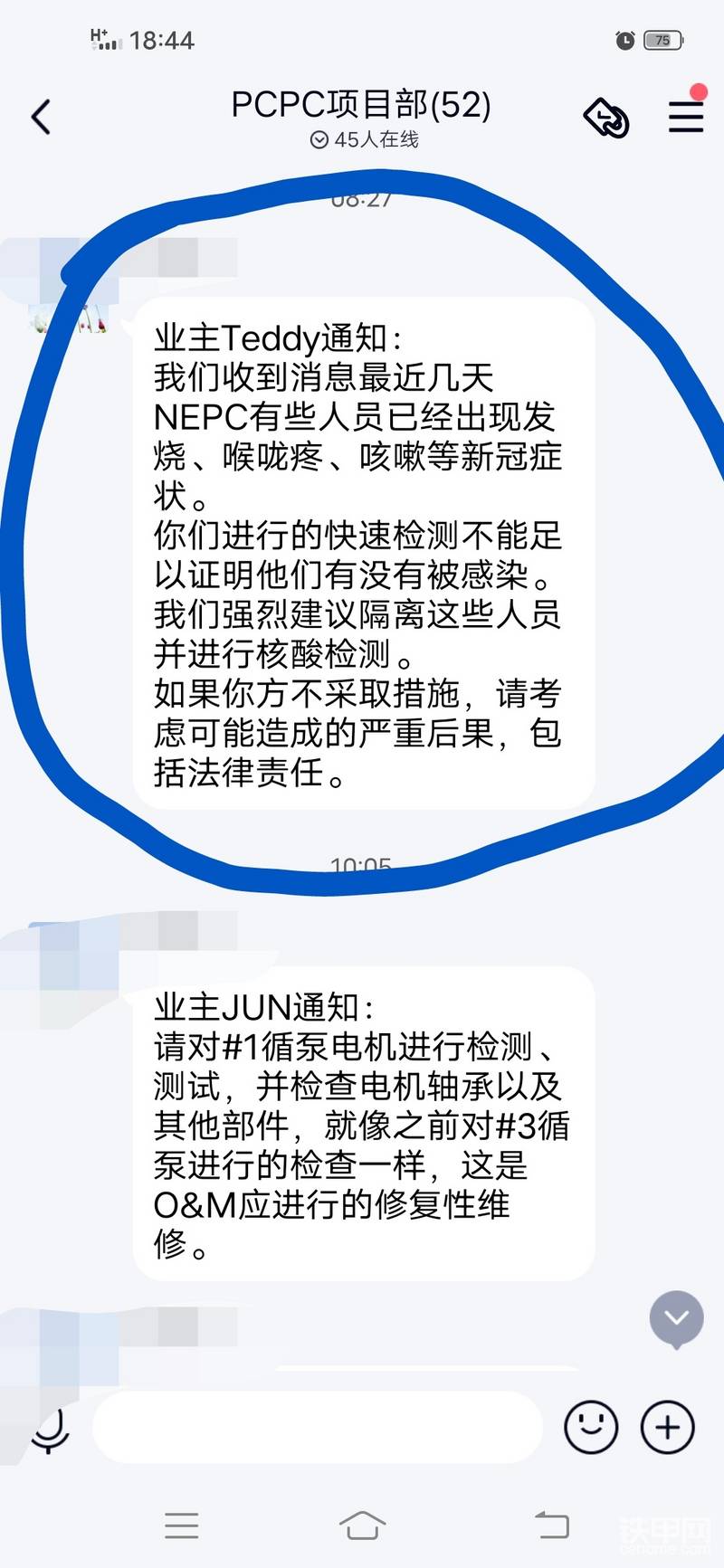The height and width of the screenshot is (1568, 724).
Task: Focus the message input field
Action: click(317, 1427)
